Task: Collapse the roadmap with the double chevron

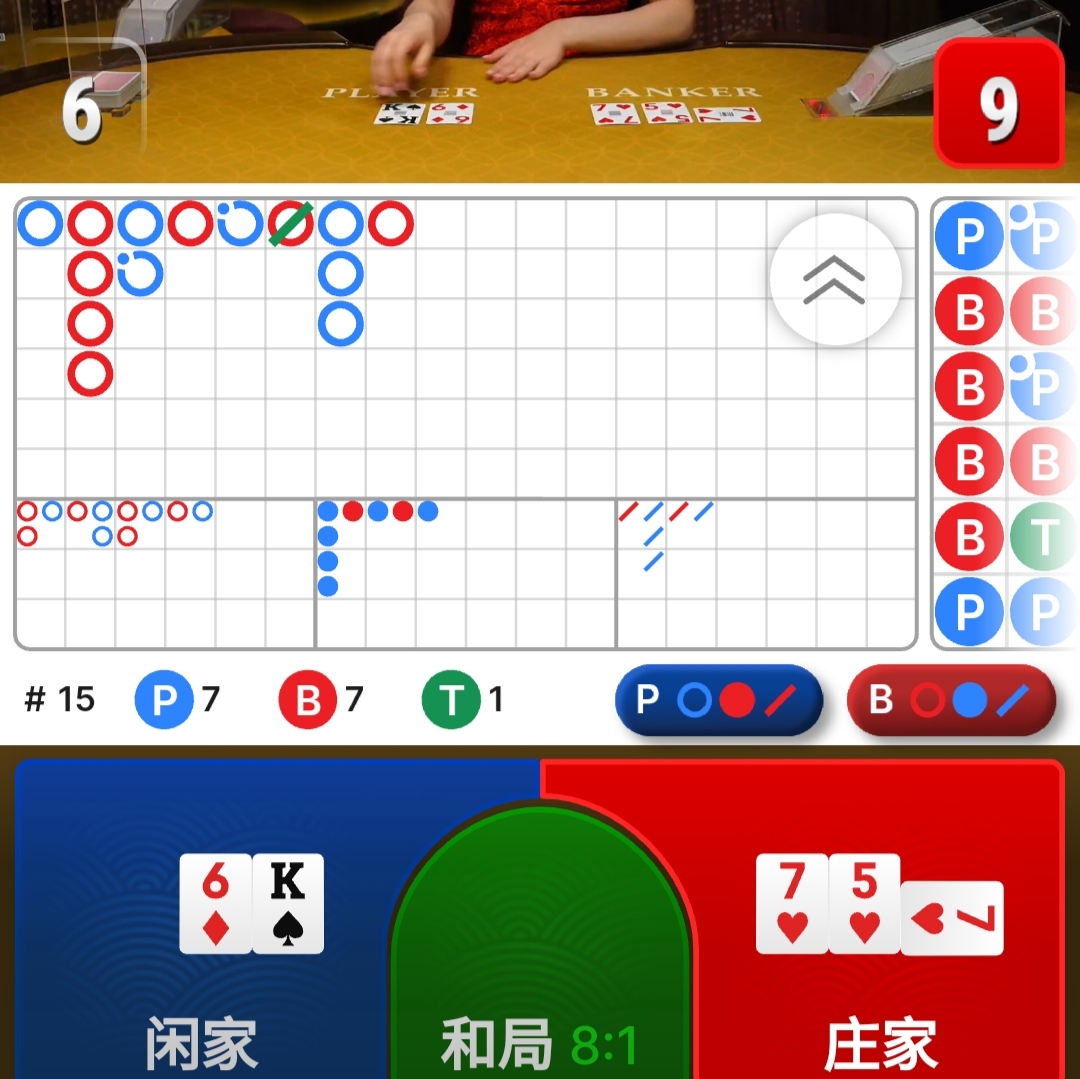Action: tap(835, 280)
